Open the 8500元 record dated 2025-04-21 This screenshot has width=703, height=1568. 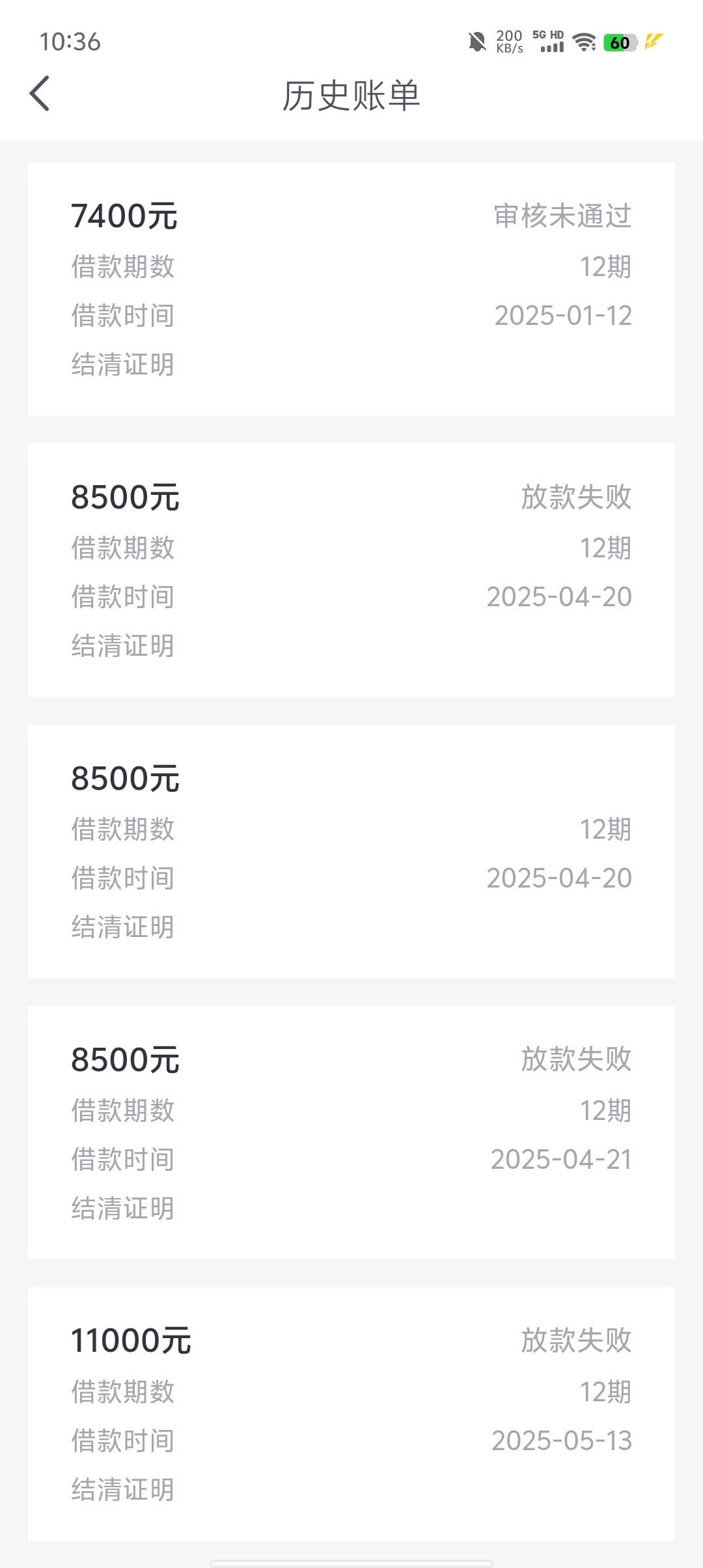coord(351,1132)
